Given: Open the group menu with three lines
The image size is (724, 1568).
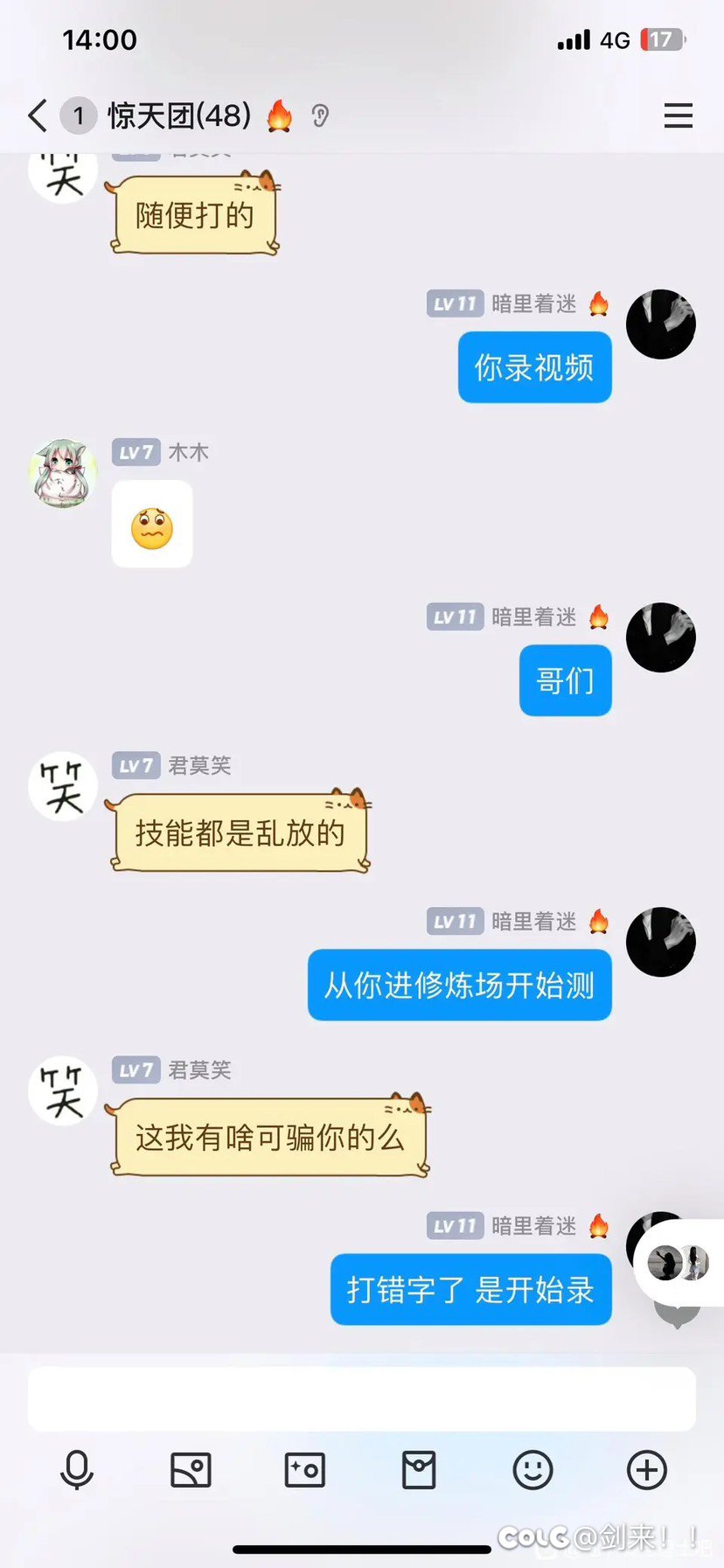Looking at the screenshot, I should (x=679, y=115).
